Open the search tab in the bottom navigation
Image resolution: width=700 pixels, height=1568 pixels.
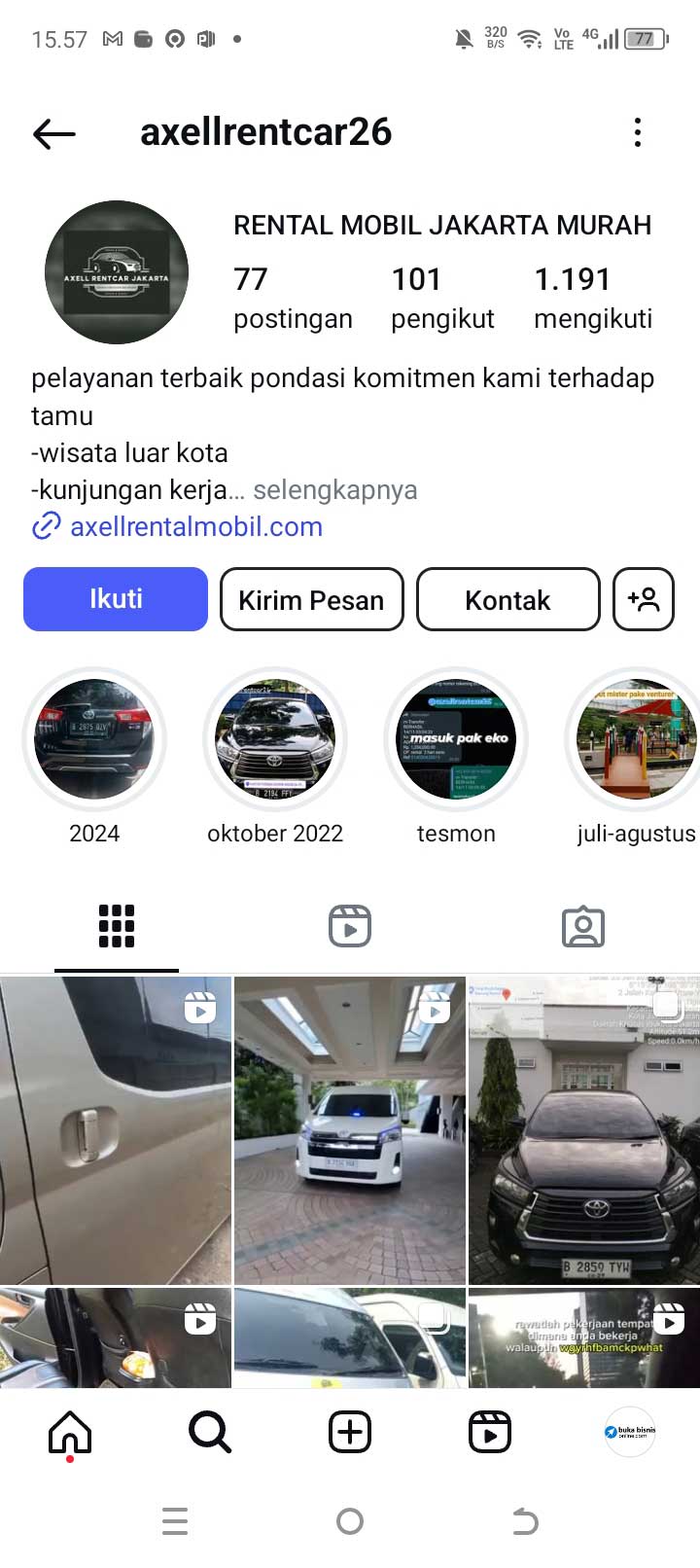[210, 1432]
